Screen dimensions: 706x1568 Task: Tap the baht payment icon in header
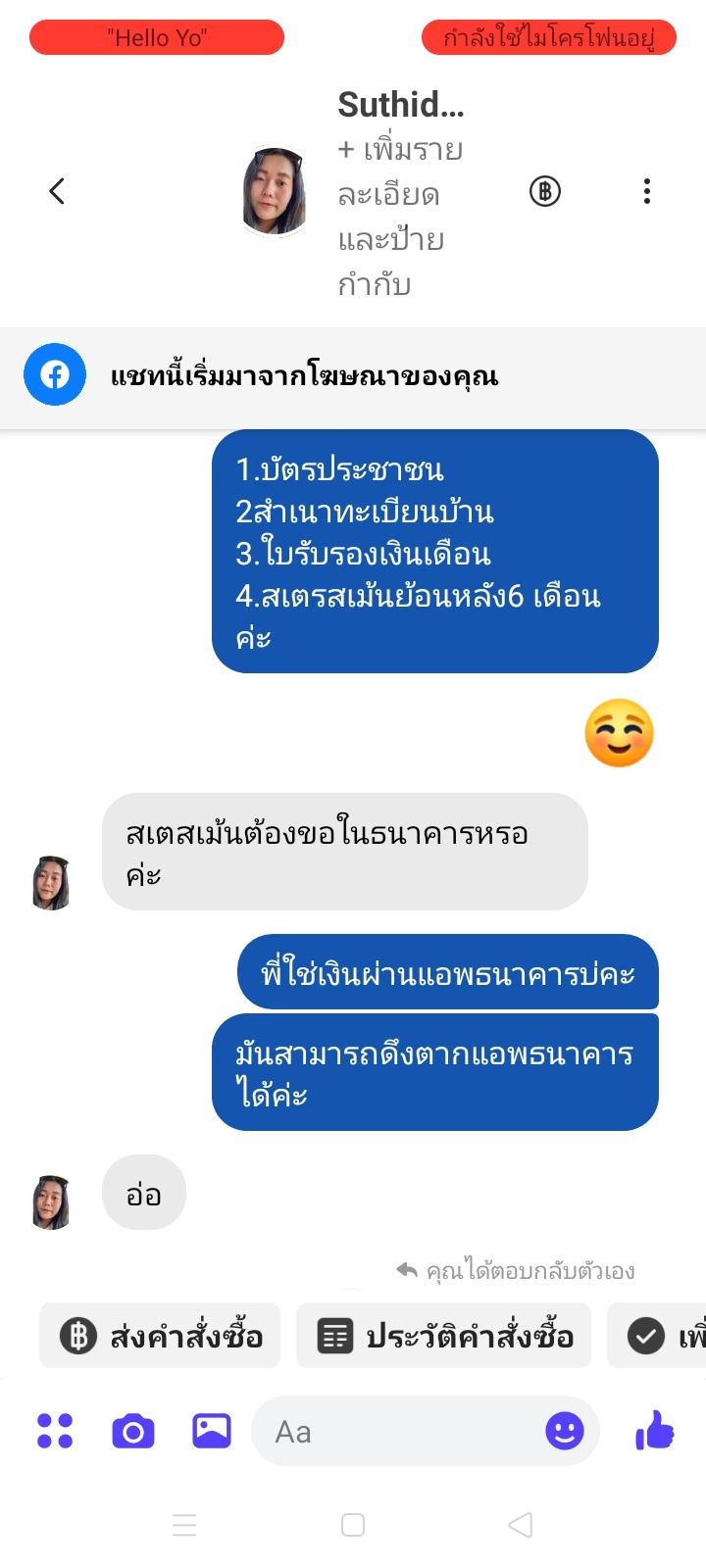pyautogui.click(x=545, y=191)
